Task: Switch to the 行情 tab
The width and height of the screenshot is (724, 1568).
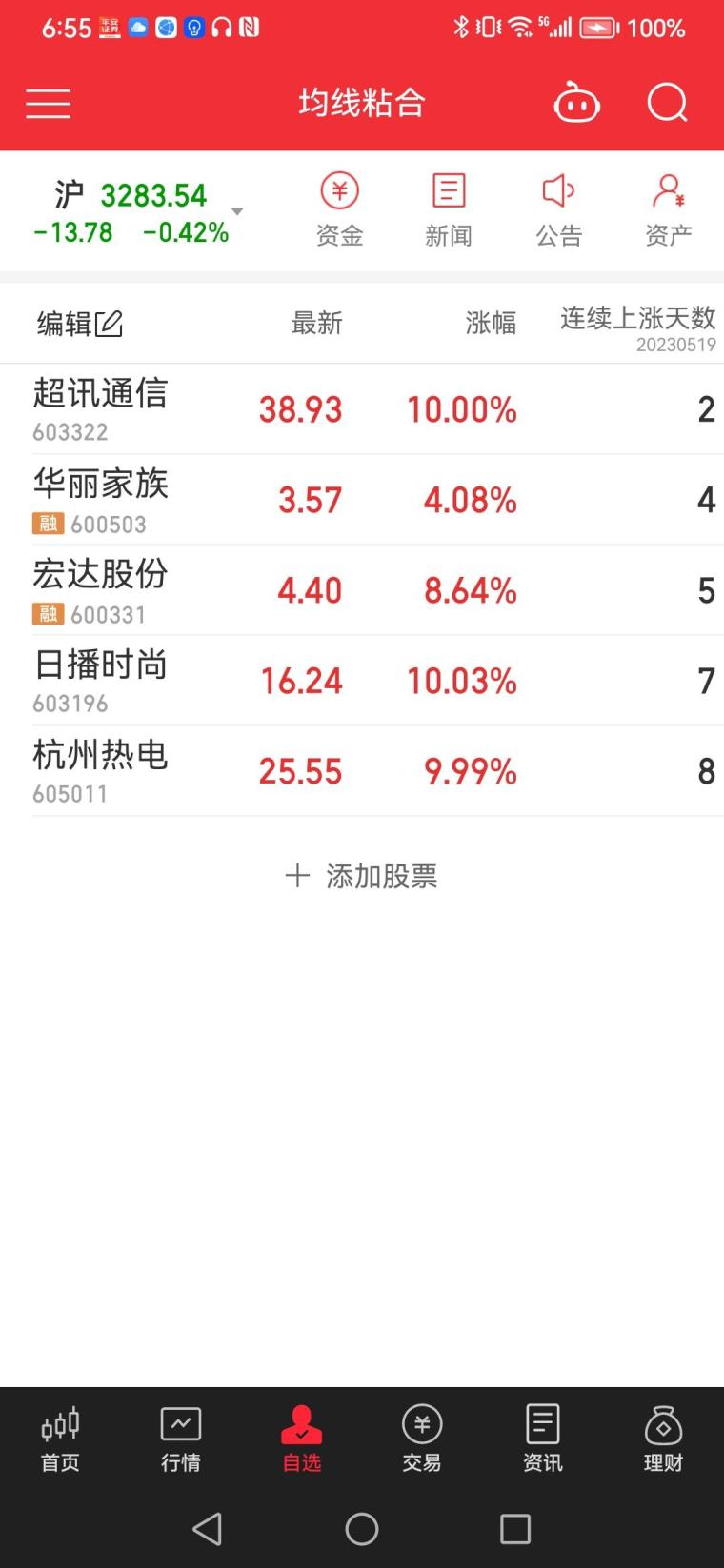Action: pyautogui.click(x=180, y=1439)
